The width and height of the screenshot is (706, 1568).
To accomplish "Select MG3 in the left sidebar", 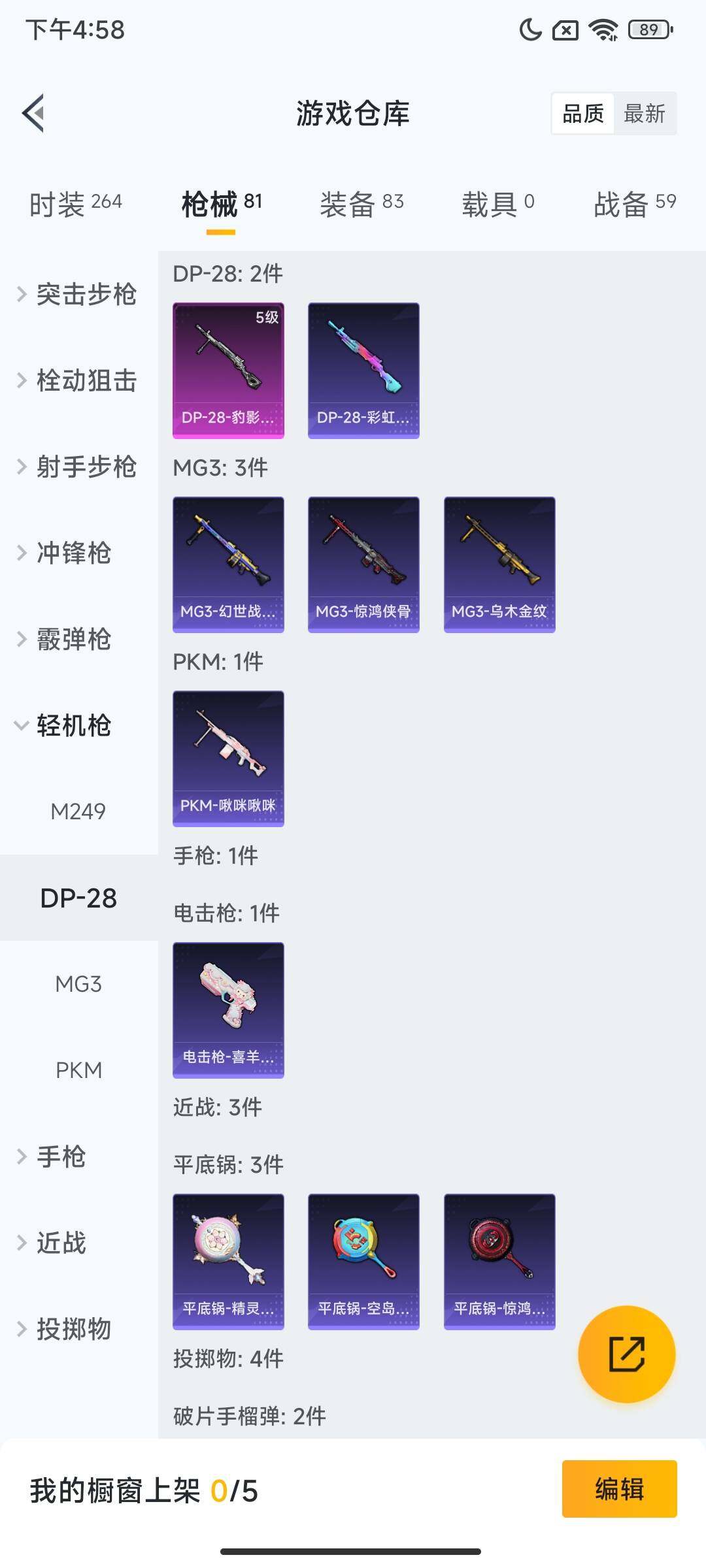I will (78, 984).
